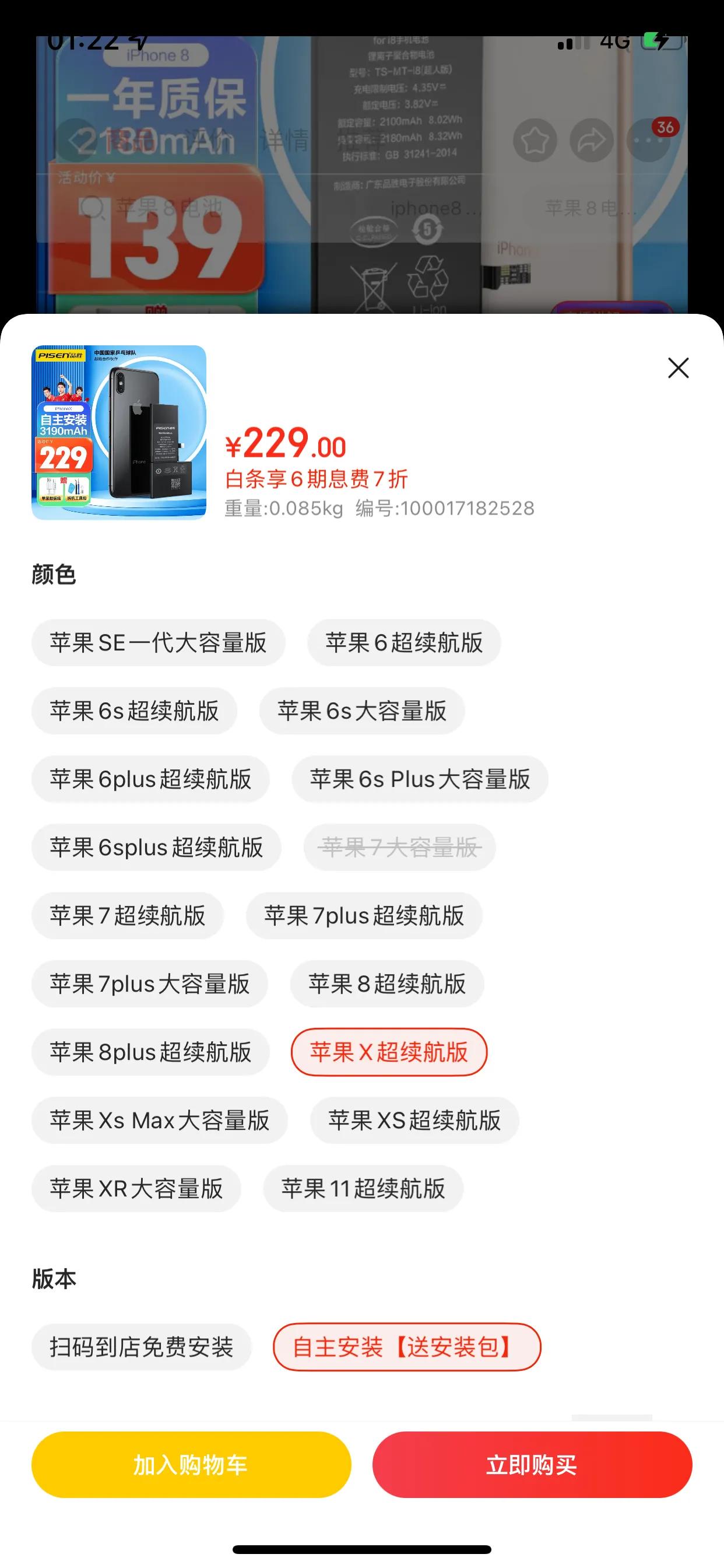Close the product options sheet

click(x=678, y=367)
